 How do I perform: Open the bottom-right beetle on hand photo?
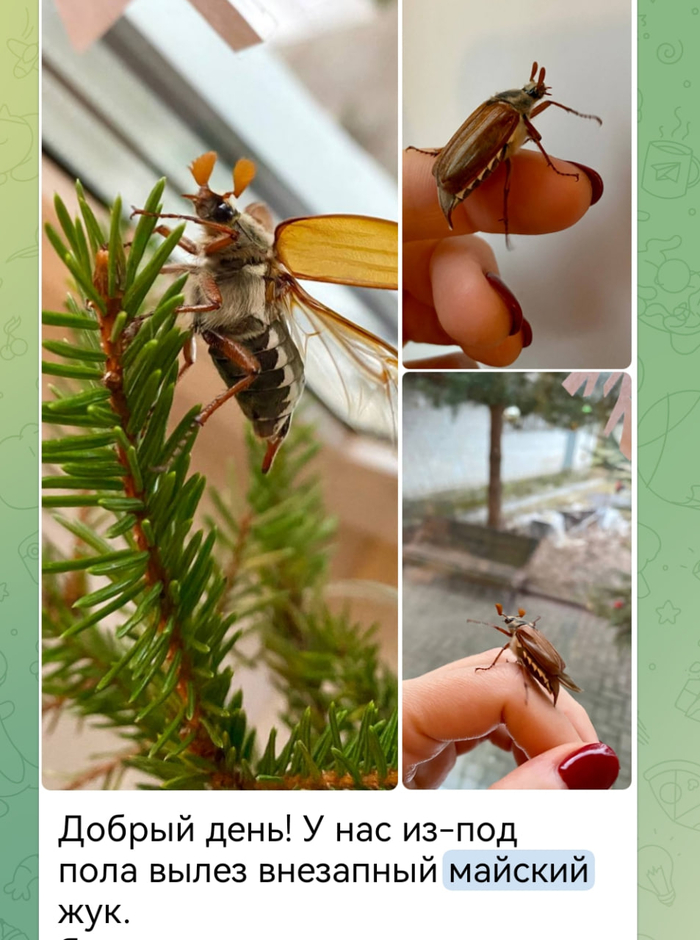point(517,580)
